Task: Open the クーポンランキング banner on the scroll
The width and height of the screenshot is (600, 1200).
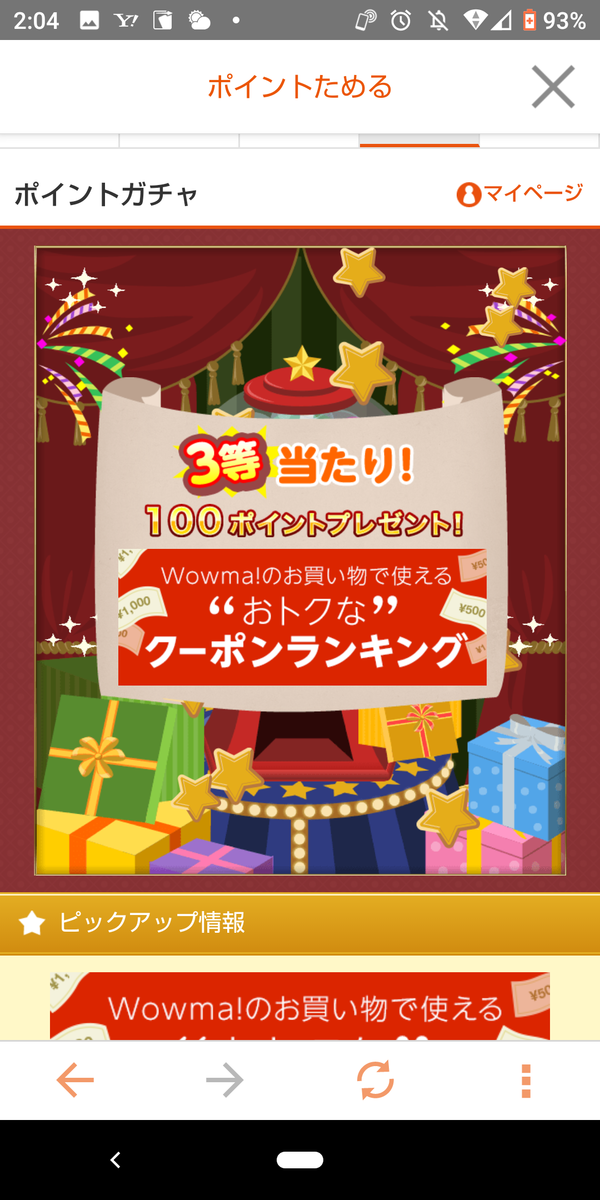Action: pos(302,616)
